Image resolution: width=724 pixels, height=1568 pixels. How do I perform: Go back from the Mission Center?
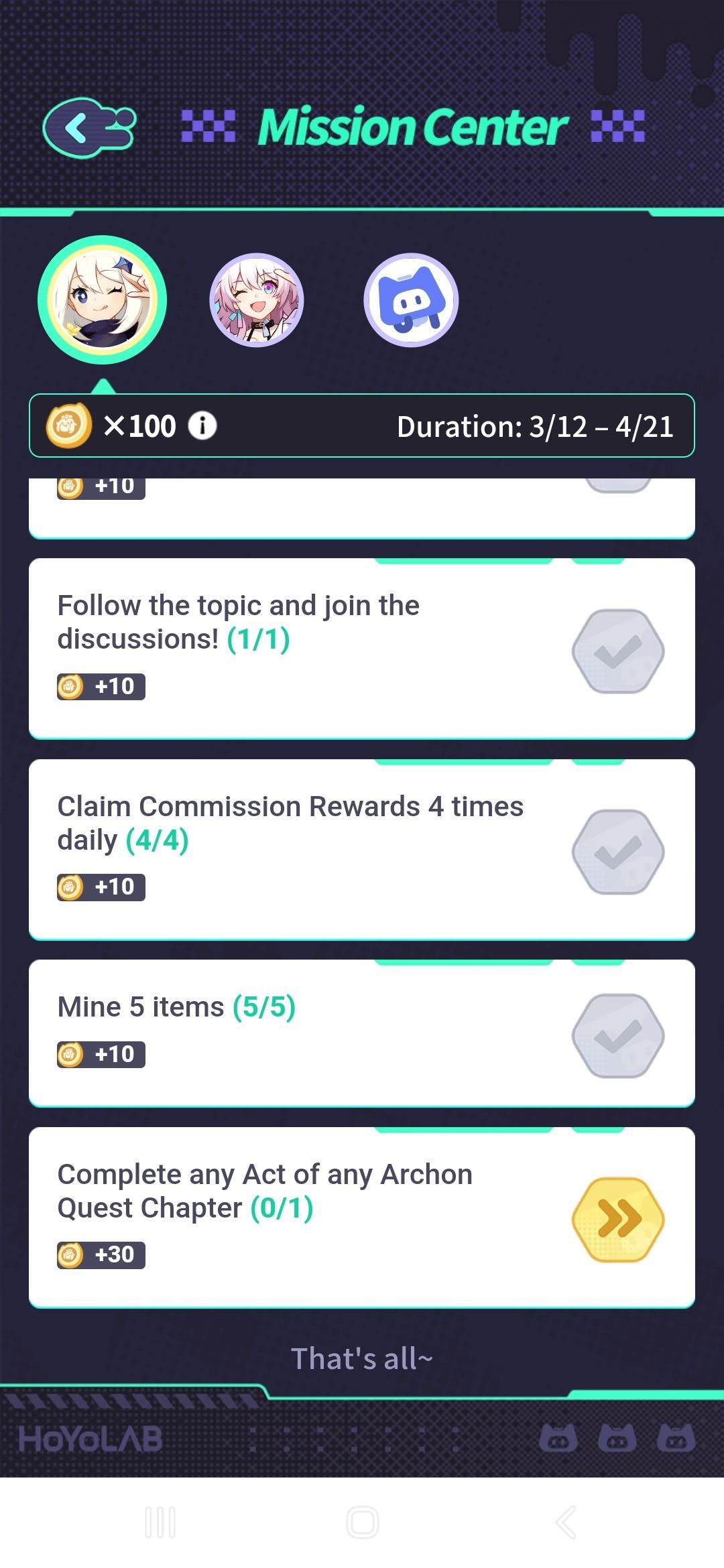coord(89,127)
